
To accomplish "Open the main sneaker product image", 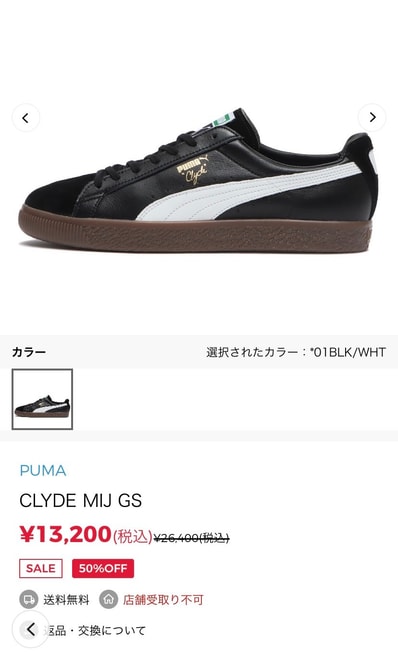I will [199, 181].
